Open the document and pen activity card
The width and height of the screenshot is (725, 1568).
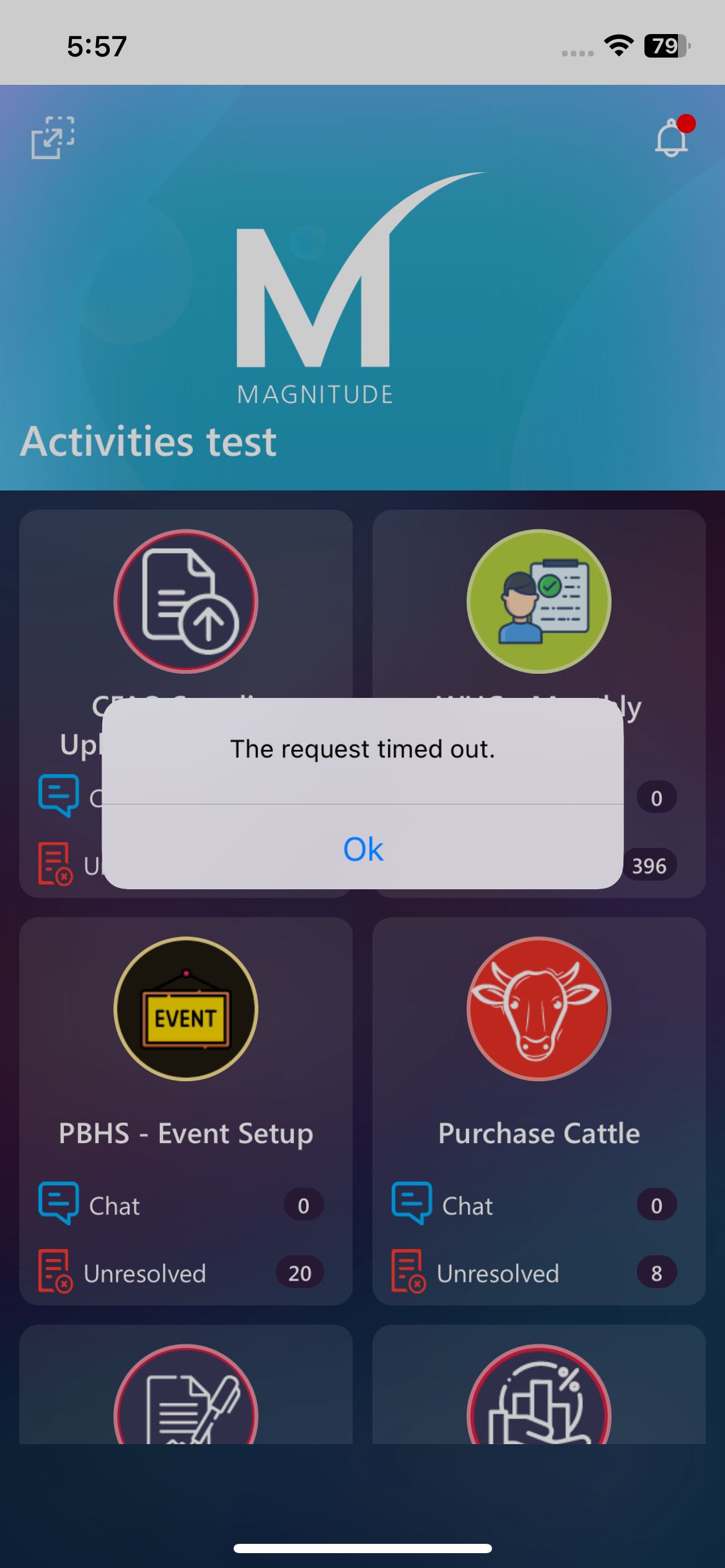186,1400
